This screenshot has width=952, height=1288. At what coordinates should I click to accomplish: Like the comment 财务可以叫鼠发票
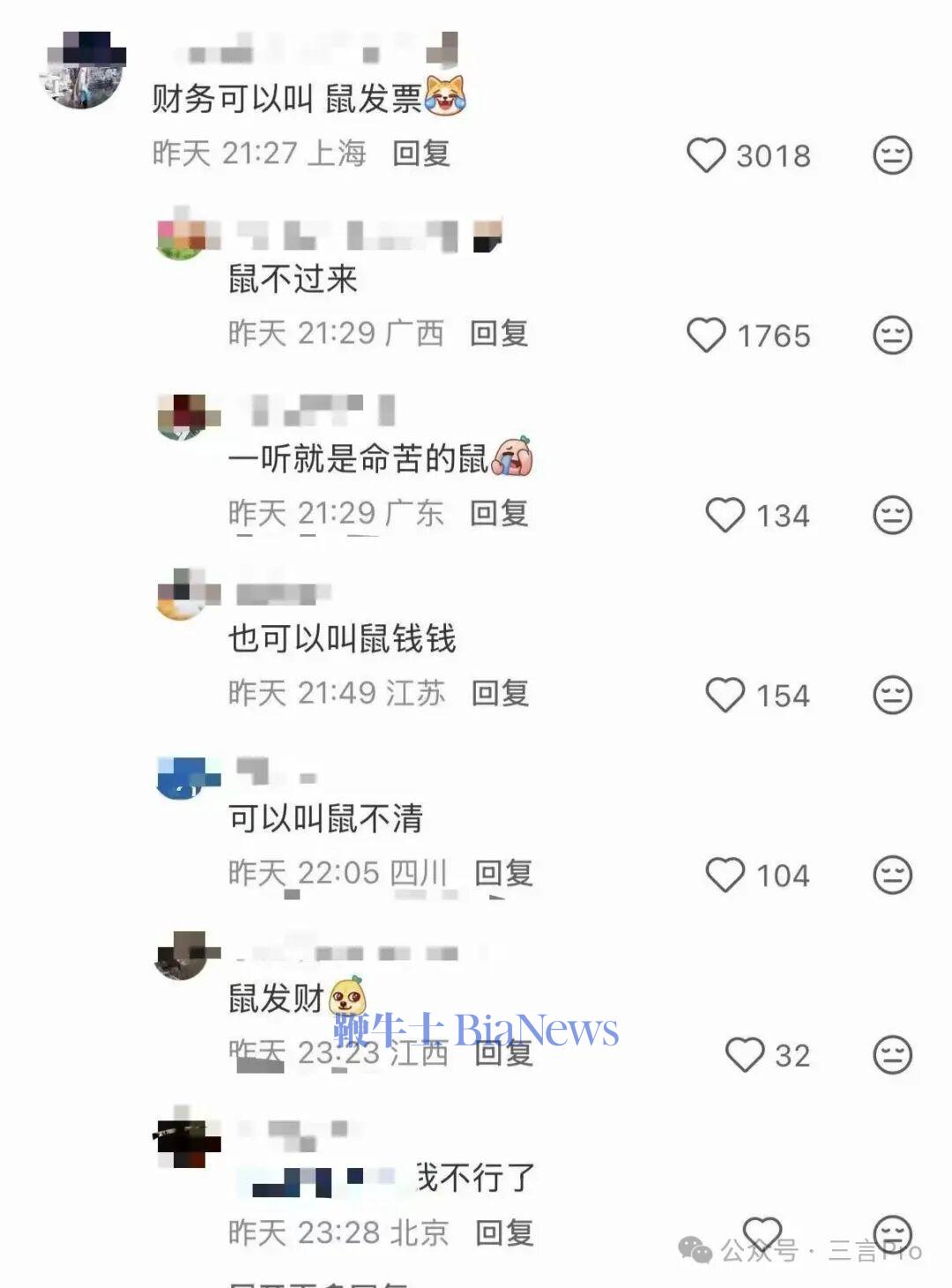click(706, 156)
